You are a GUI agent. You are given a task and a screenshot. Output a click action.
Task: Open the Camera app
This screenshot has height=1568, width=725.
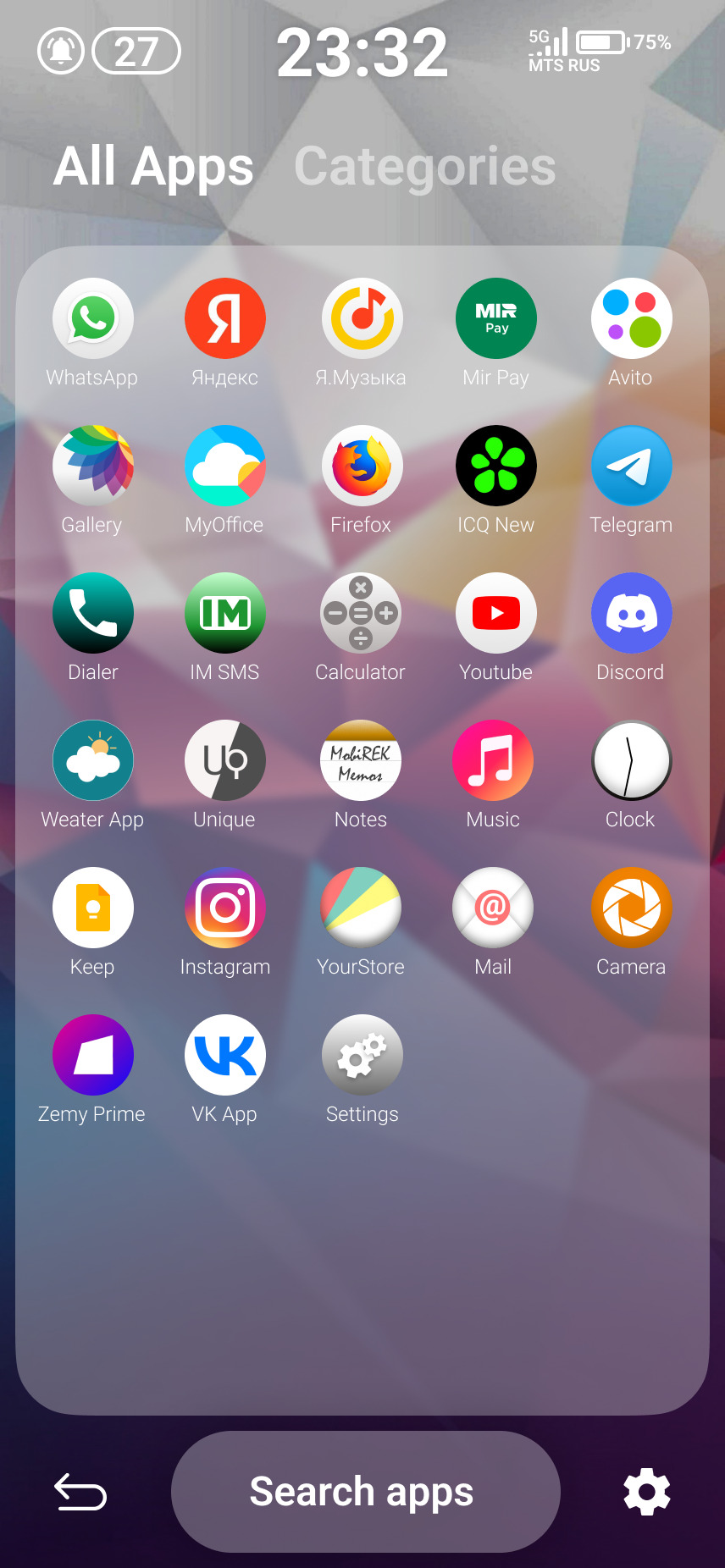coord(631,908)
